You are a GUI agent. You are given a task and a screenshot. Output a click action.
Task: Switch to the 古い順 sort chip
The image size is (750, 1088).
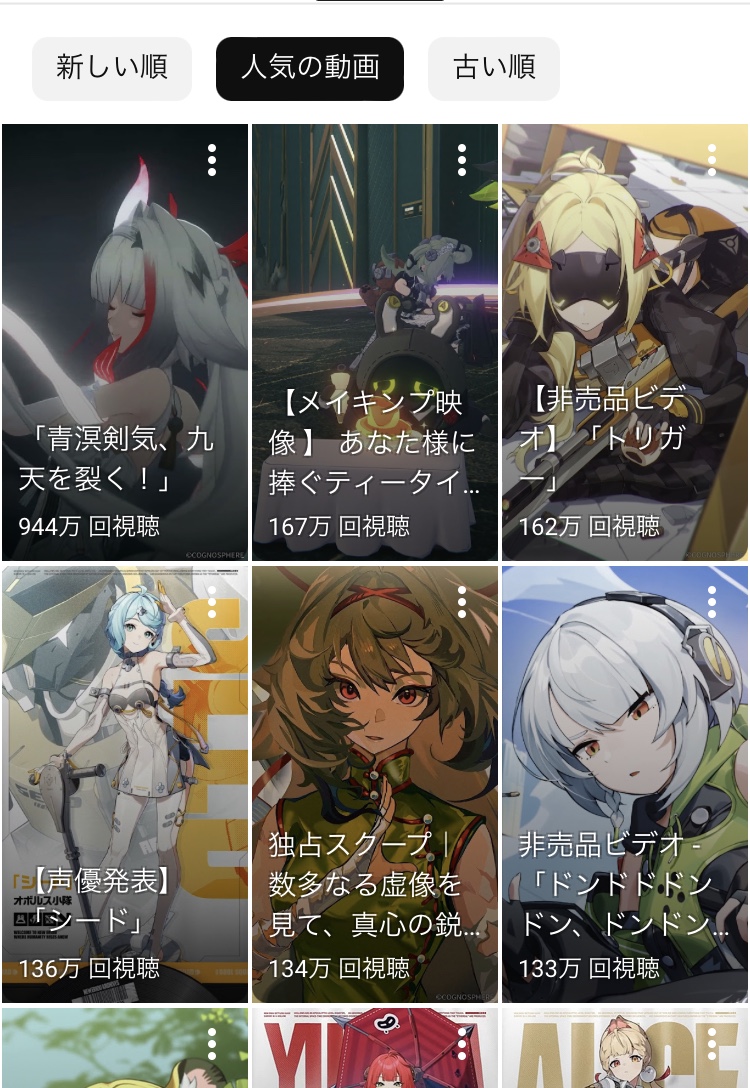tap(494, 68)
